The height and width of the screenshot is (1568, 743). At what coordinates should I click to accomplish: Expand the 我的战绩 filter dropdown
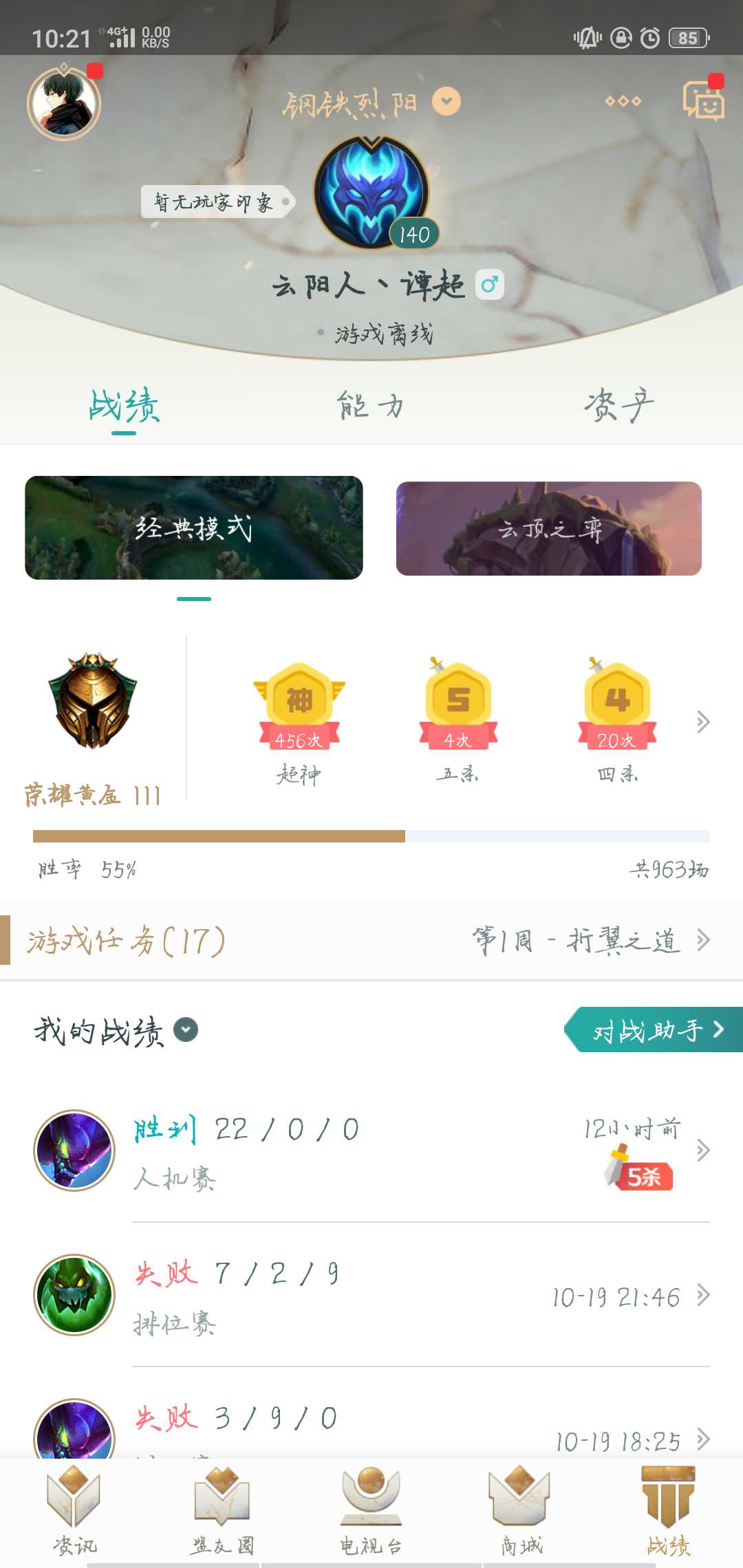tap(184, 1030)
